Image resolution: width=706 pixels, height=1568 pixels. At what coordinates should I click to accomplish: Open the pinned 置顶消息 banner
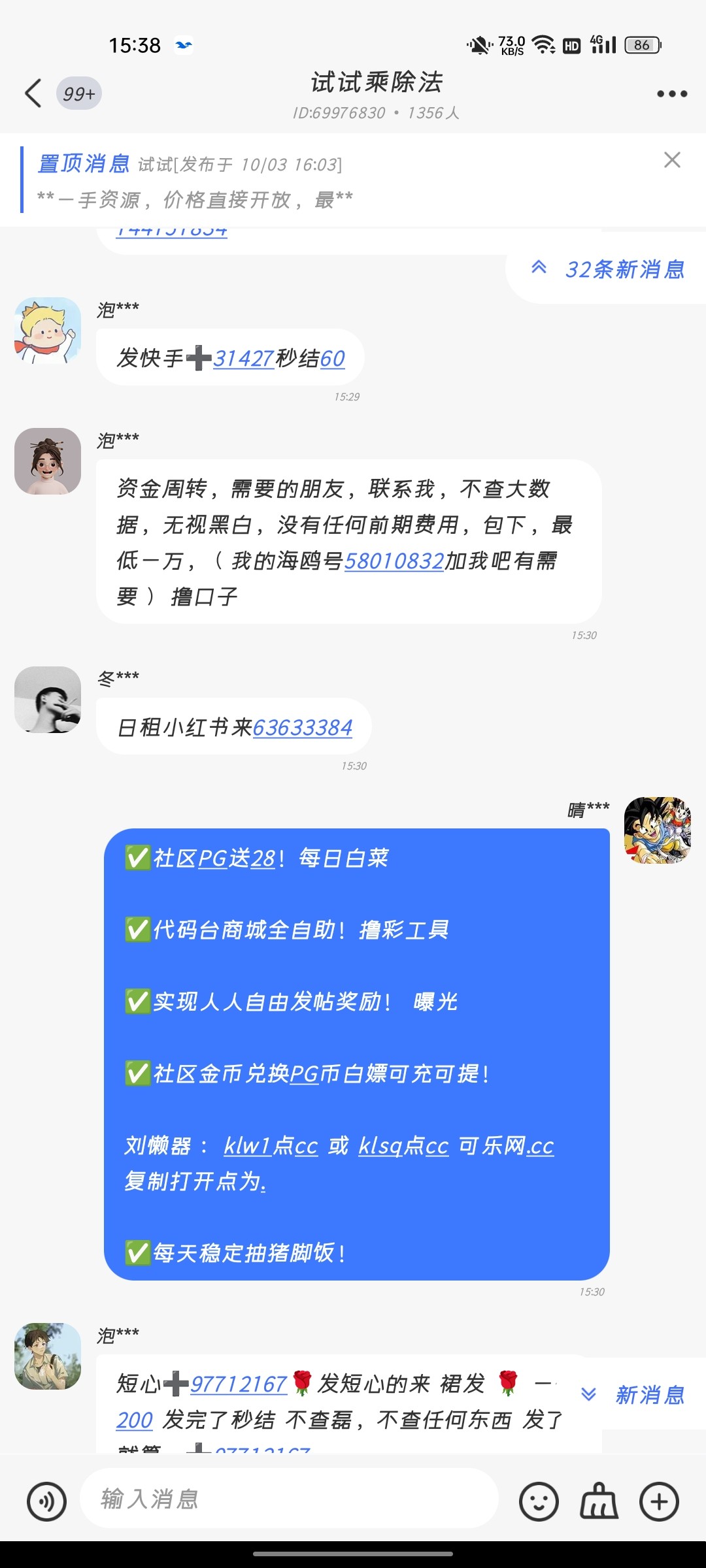261,180
